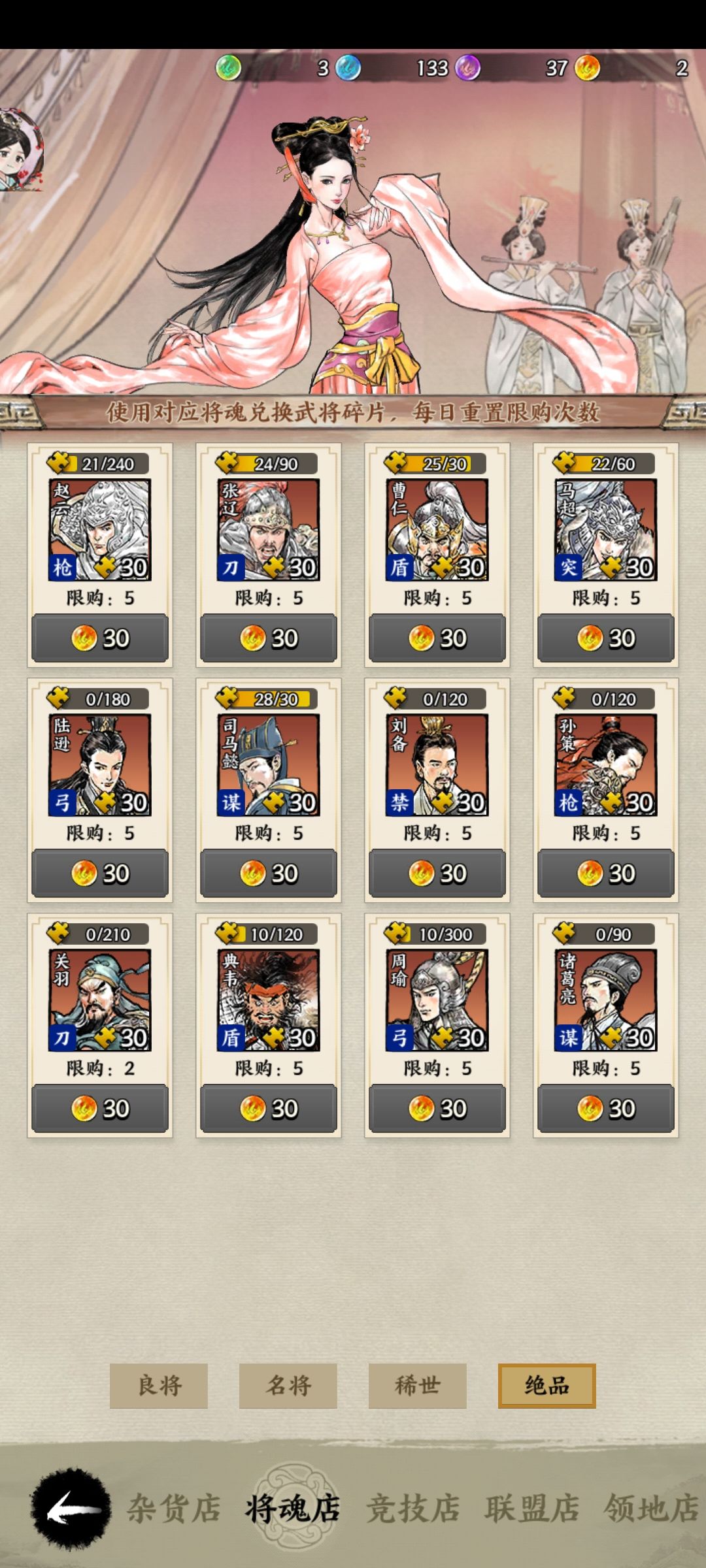The height and width of the screenshot is (1568, 706).
Task: Purchase 司马懿 fragments for 30
Action: (269, 874)
